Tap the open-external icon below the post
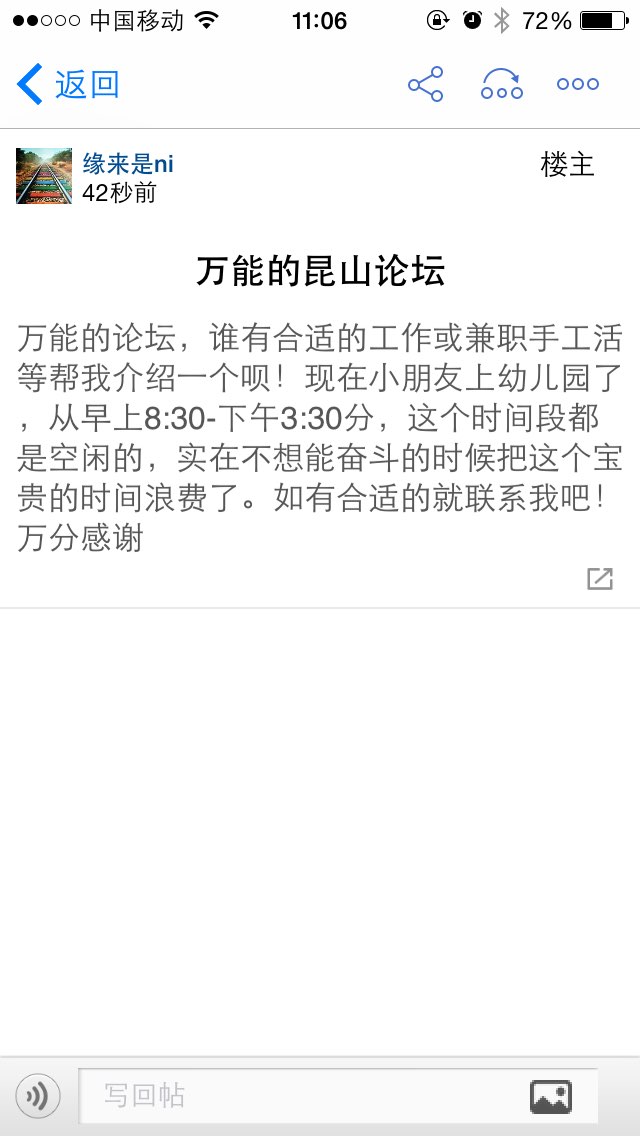640x1136 pixels. tap(600, 579)
